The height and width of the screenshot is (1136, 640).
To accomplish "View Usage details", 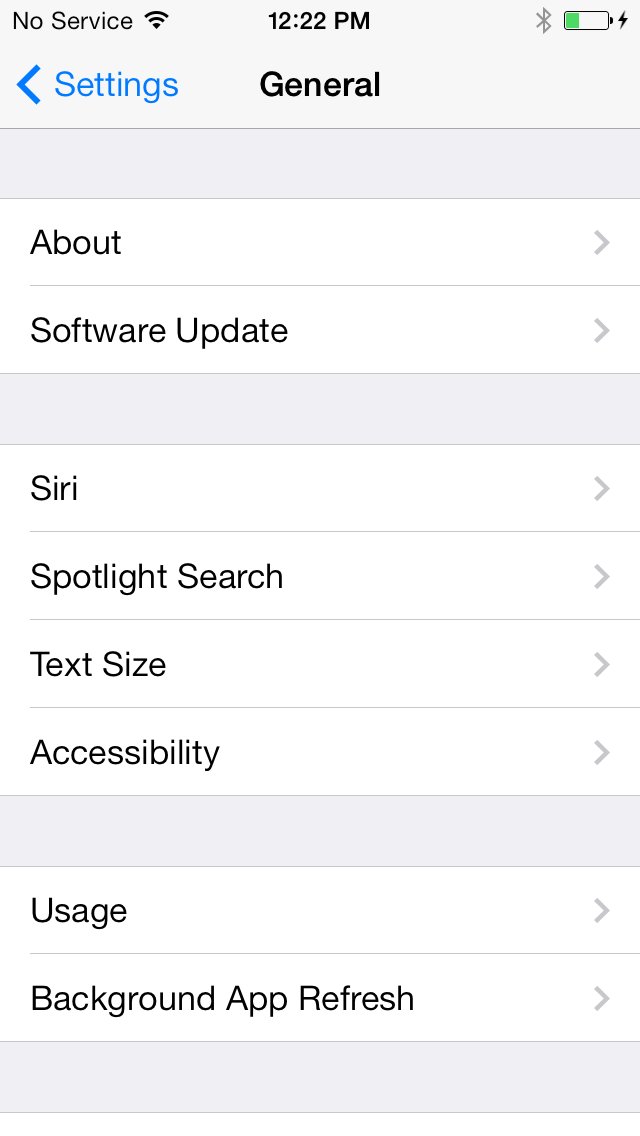I will (x=320, y=910).
